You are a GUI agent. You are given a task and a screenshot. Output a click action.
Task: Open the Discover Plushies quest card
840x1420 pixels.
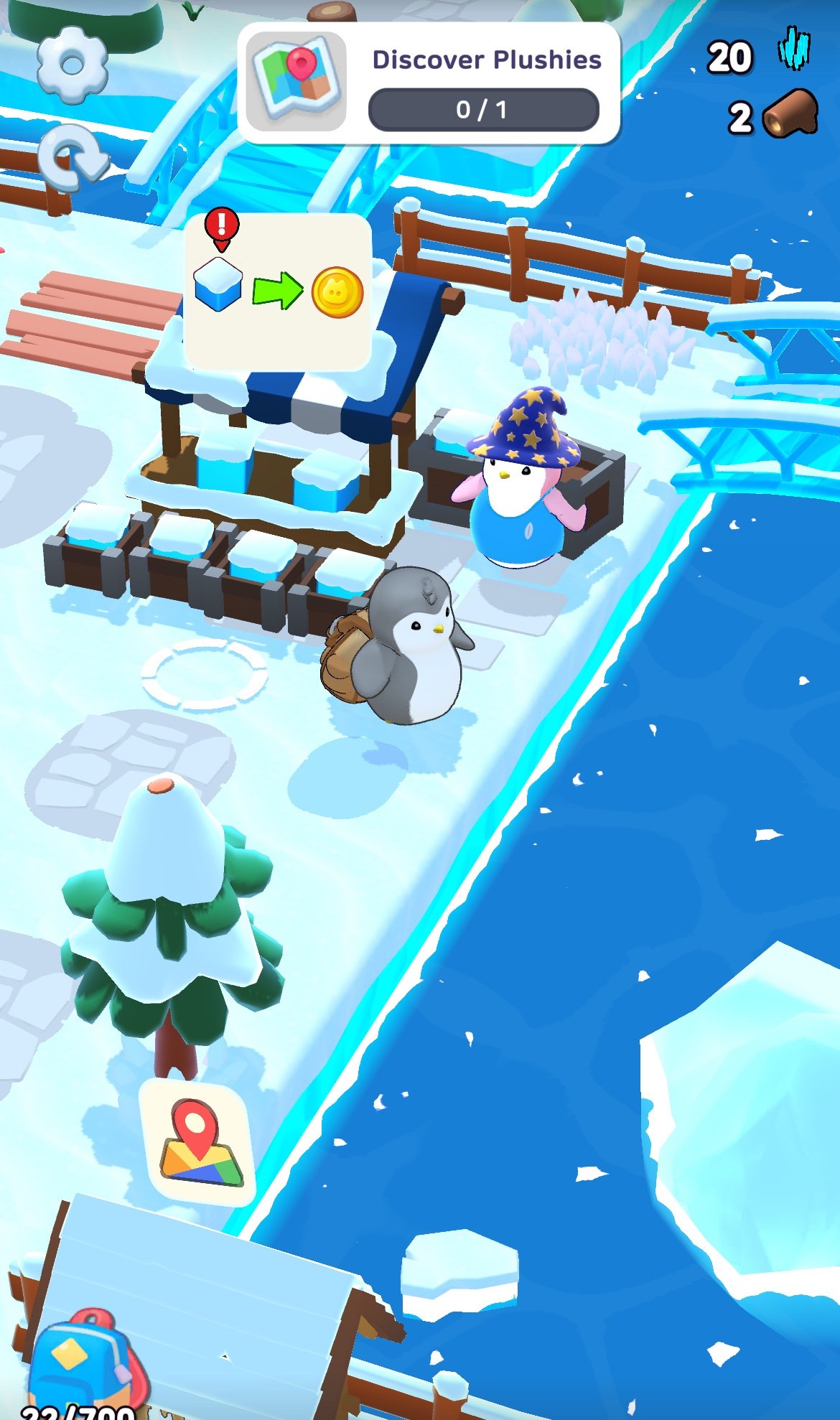(429, 83)
